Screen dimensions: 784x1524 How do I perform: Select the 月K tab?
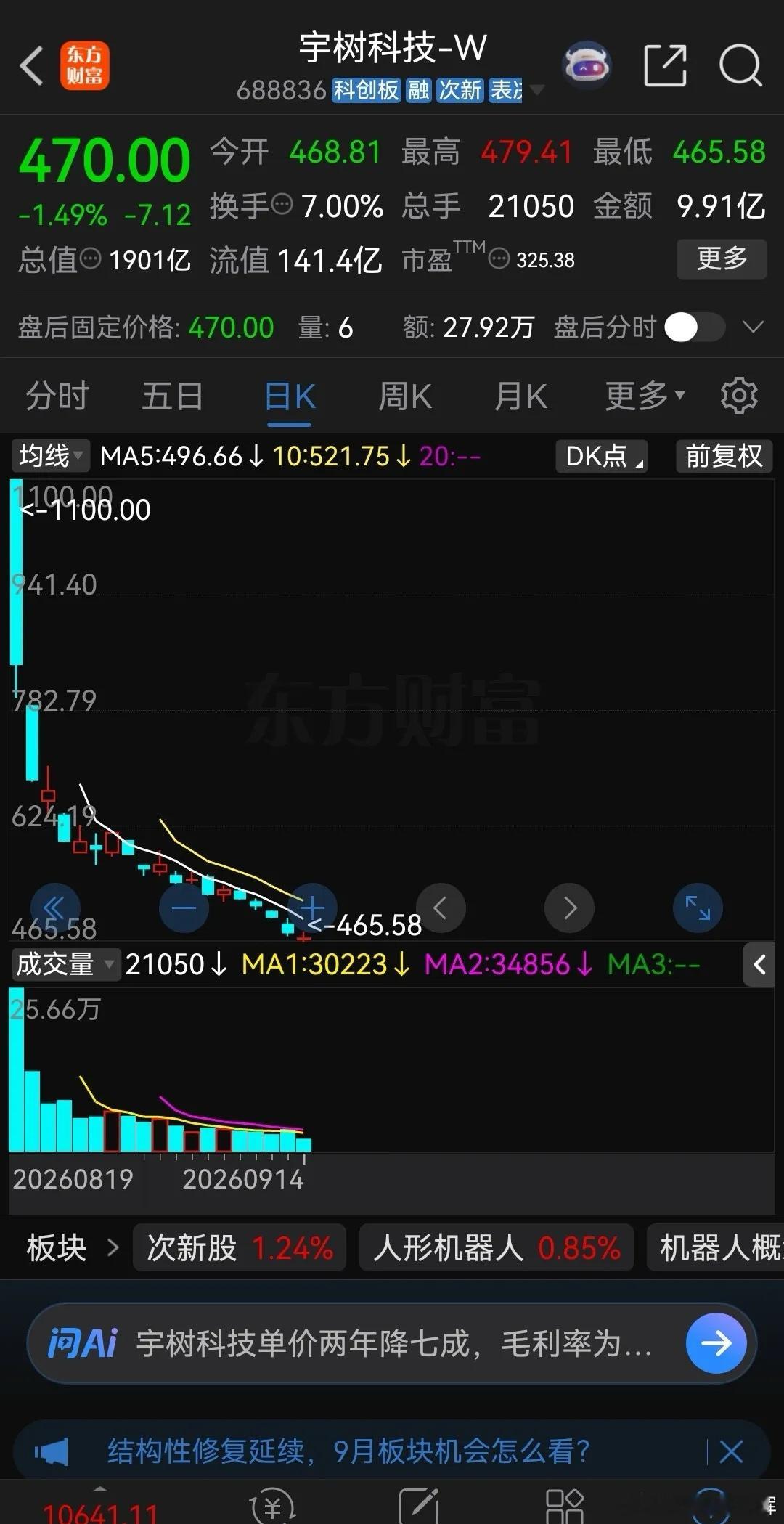(520, 396)
